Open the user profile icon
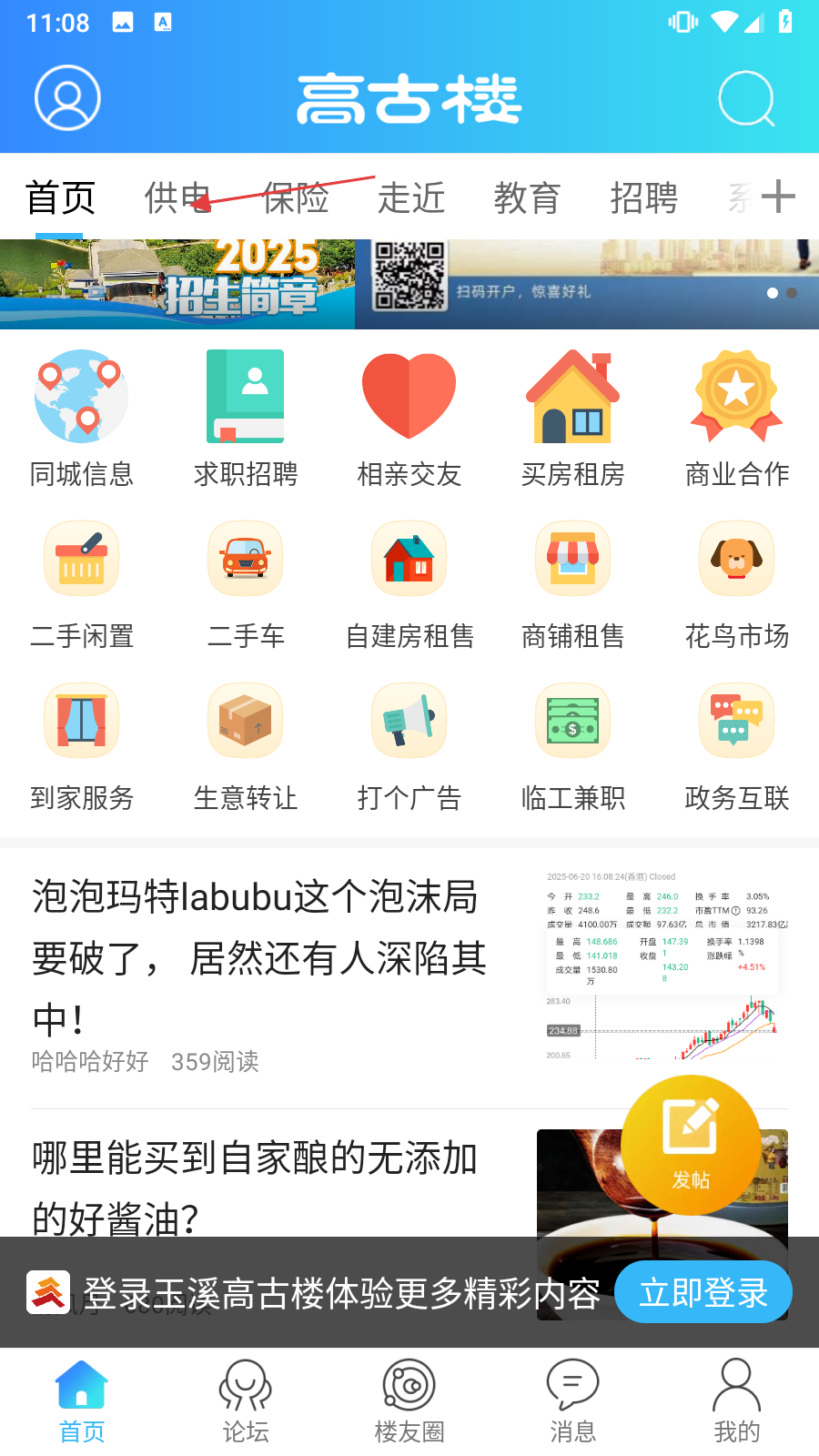Viewport: 819px width, 1456px height. (67, 97)
